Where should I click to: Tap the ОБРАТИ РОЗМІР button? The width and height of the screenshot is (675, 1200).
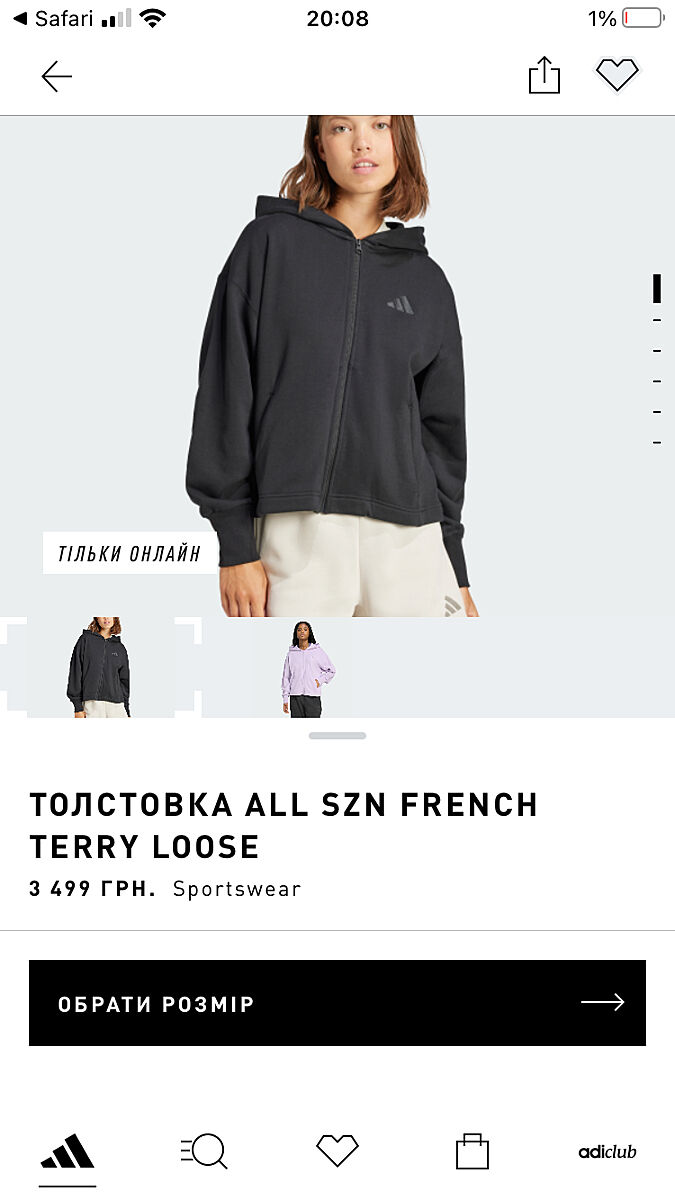coord(337,1003)
